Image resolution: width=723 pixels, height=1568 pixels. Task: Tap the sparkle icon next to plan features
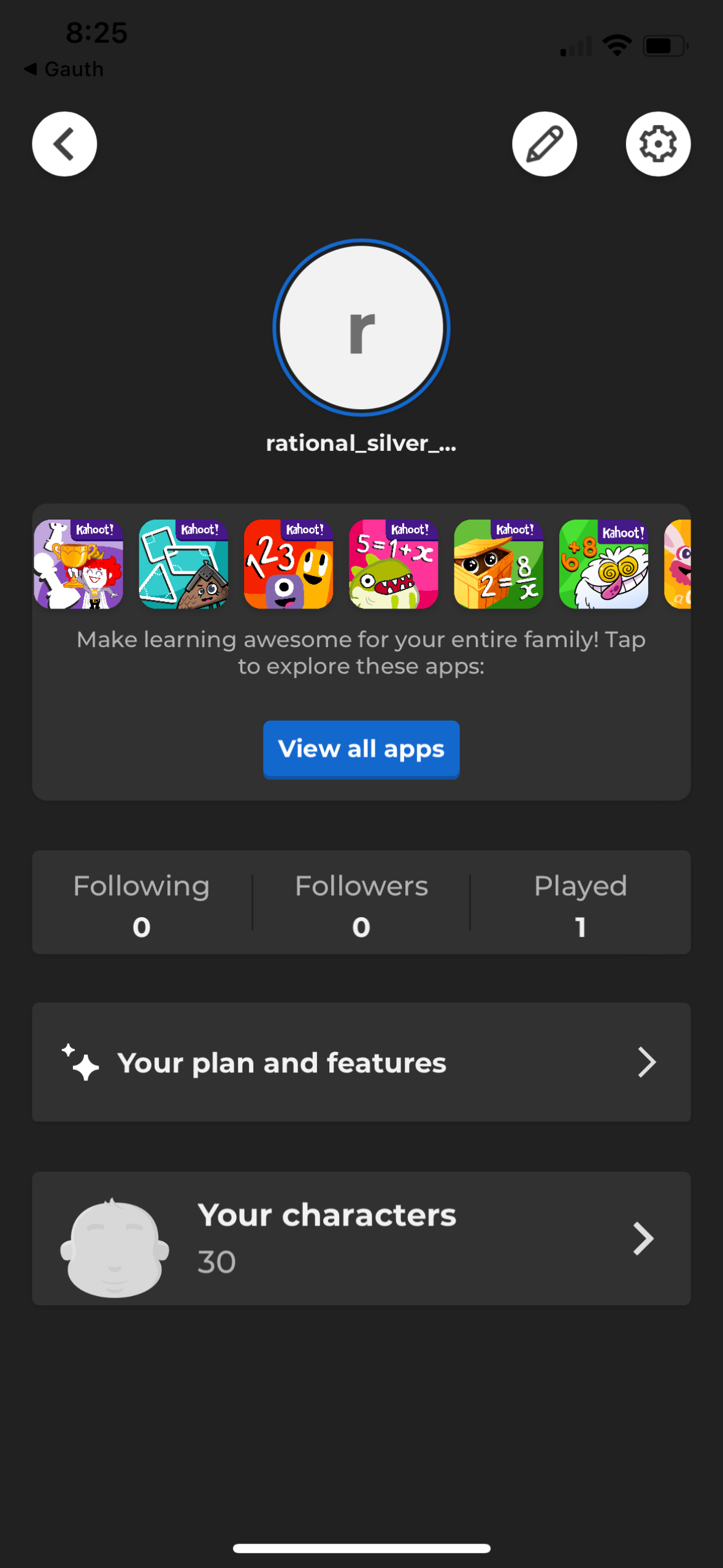tap(82, 1062)
